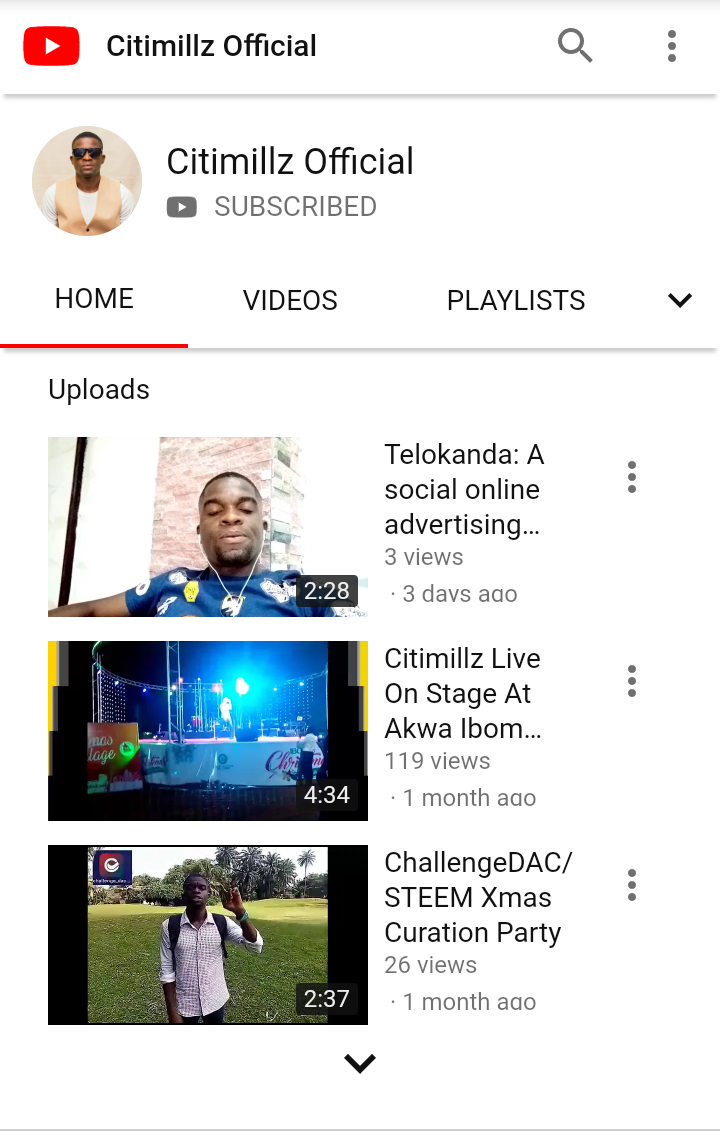
Task: Open options menu for ChallengeDAC Xmas Curation video
Action: (x=632, y=884)
